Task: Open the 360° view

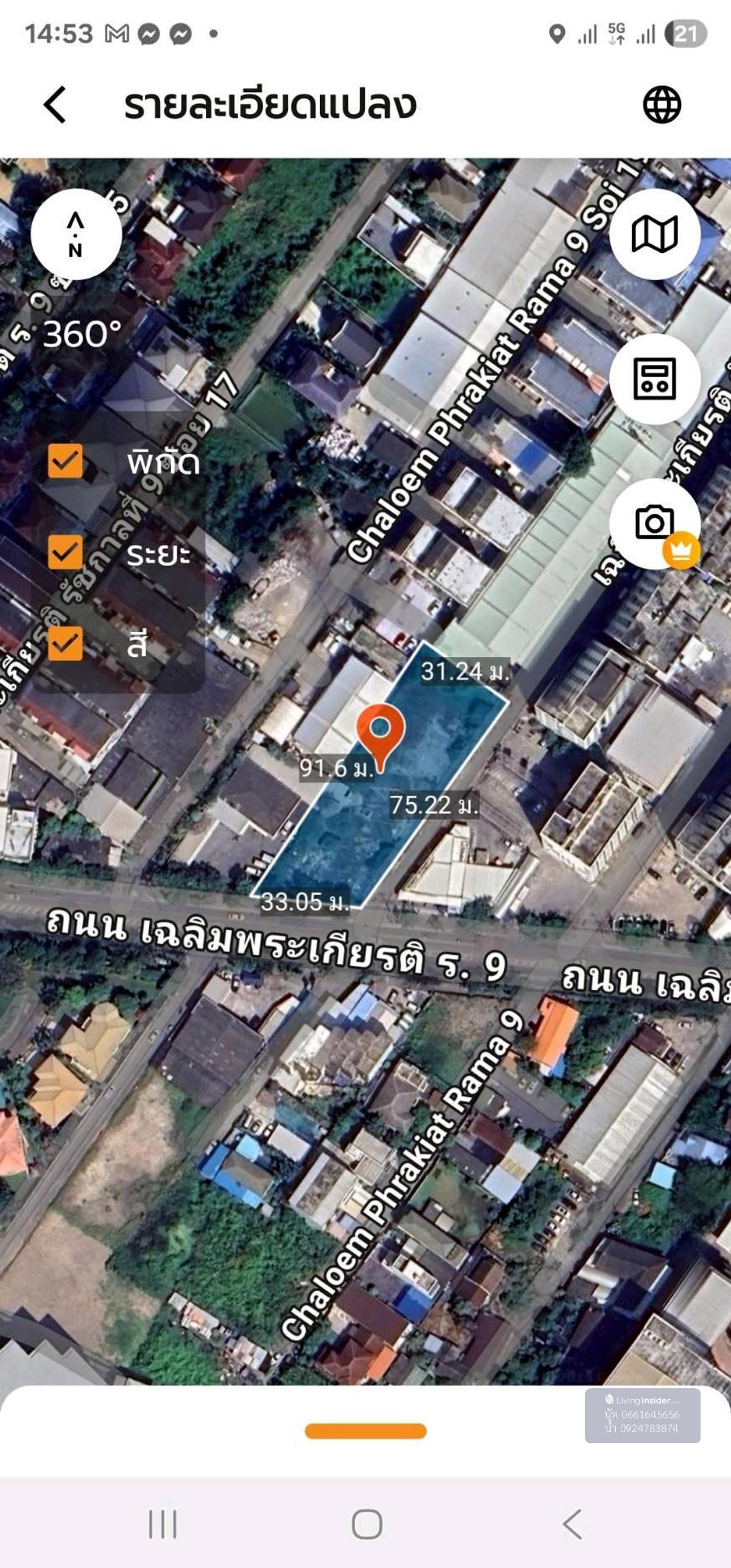Action: point(82,334)
